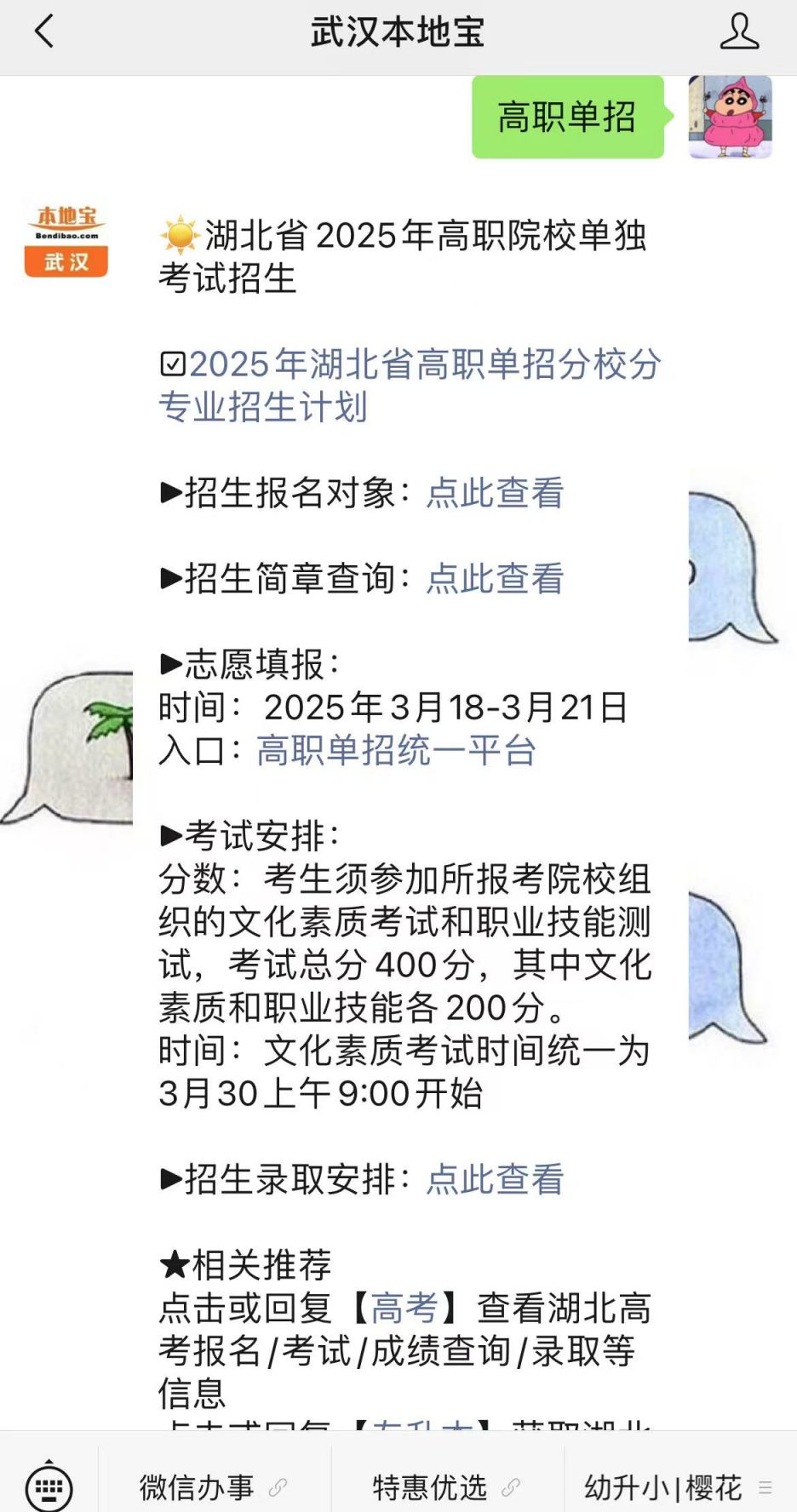The image size is (797, 1512).
Task: Tap the green 高职单招 chat bubble
Action: (568, 119)
